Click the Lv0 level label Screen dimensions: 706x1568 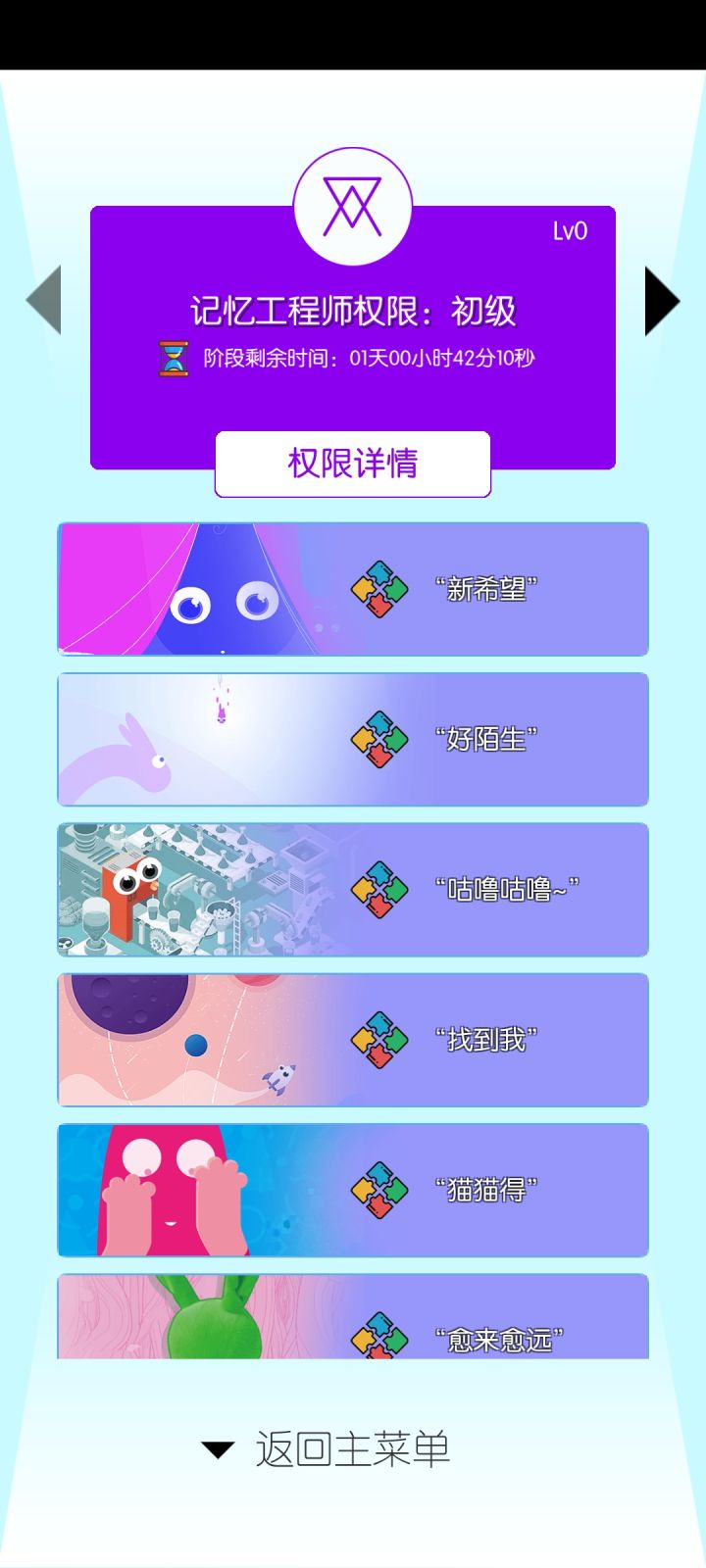[x=570, y=232]
